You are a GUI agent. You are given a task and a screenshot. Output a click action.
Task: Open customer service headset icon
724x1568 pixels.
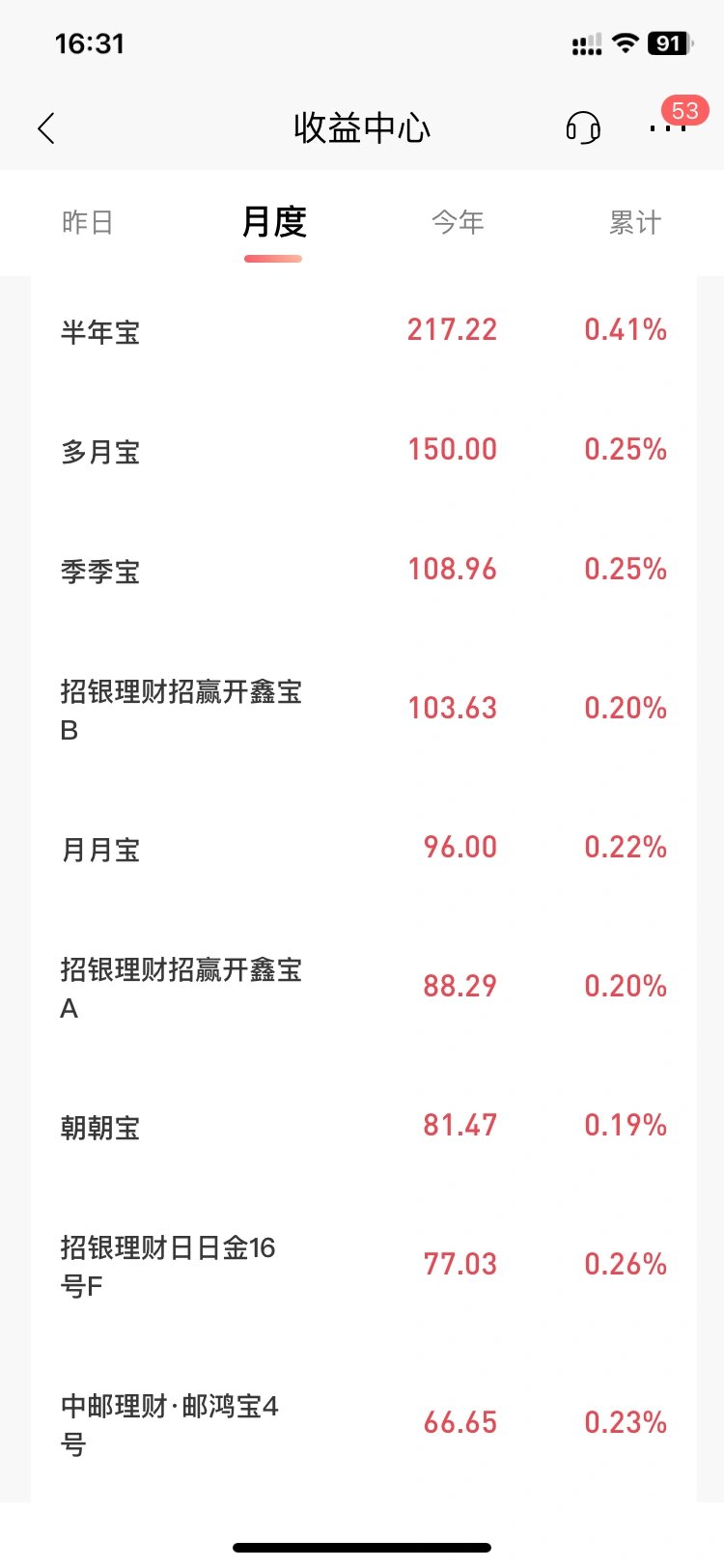pyautogui.click(x=583, y=127)
